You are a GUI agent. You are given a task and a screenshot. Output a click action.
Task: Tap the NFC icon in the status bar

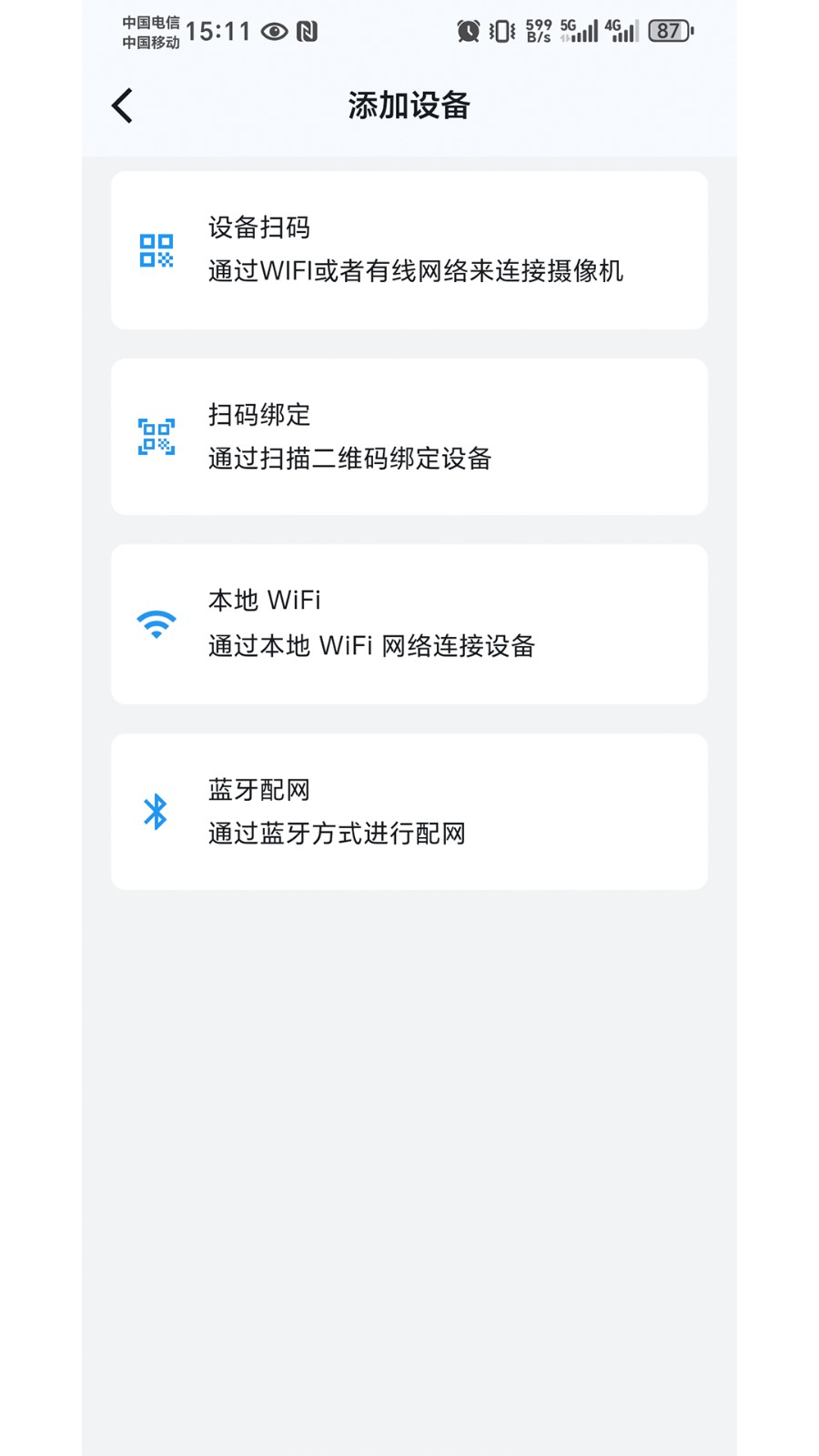(x=308, y=30)
